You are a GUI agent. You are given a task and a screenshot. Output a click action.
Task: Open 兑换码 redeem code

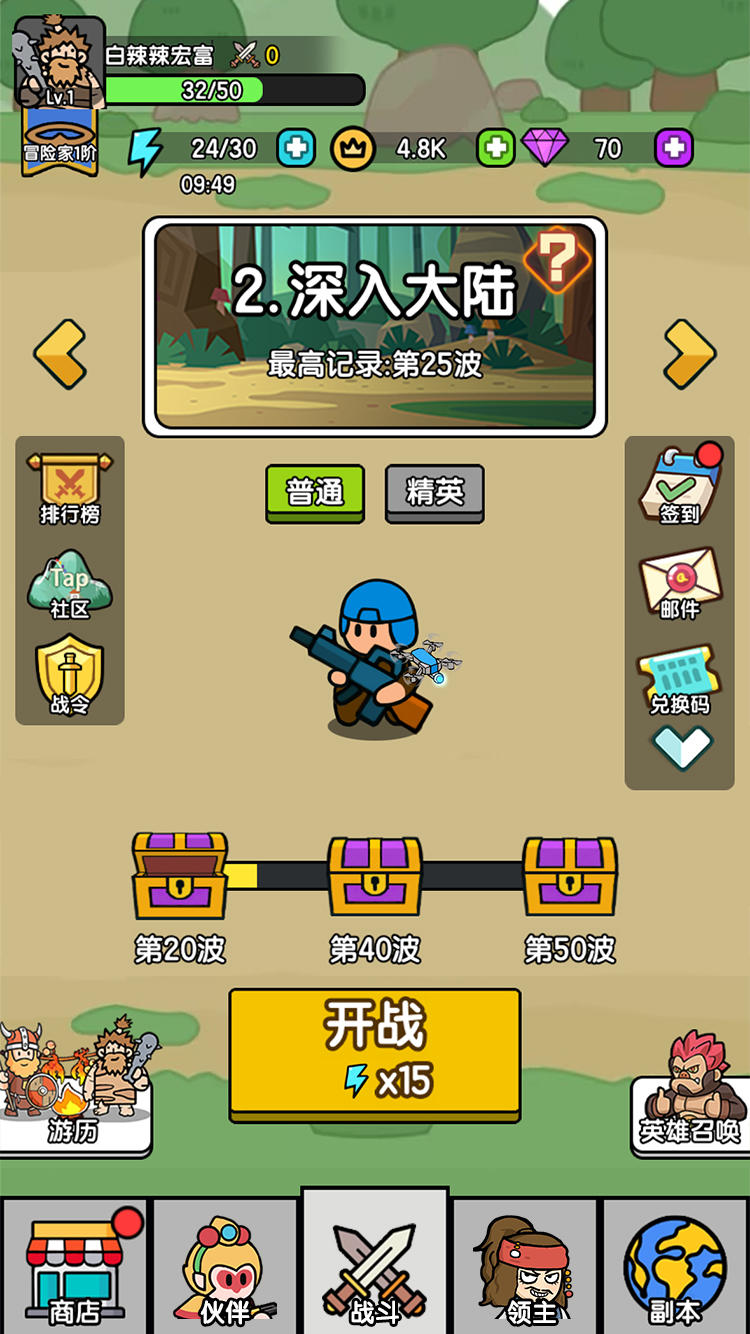(680, 680)
